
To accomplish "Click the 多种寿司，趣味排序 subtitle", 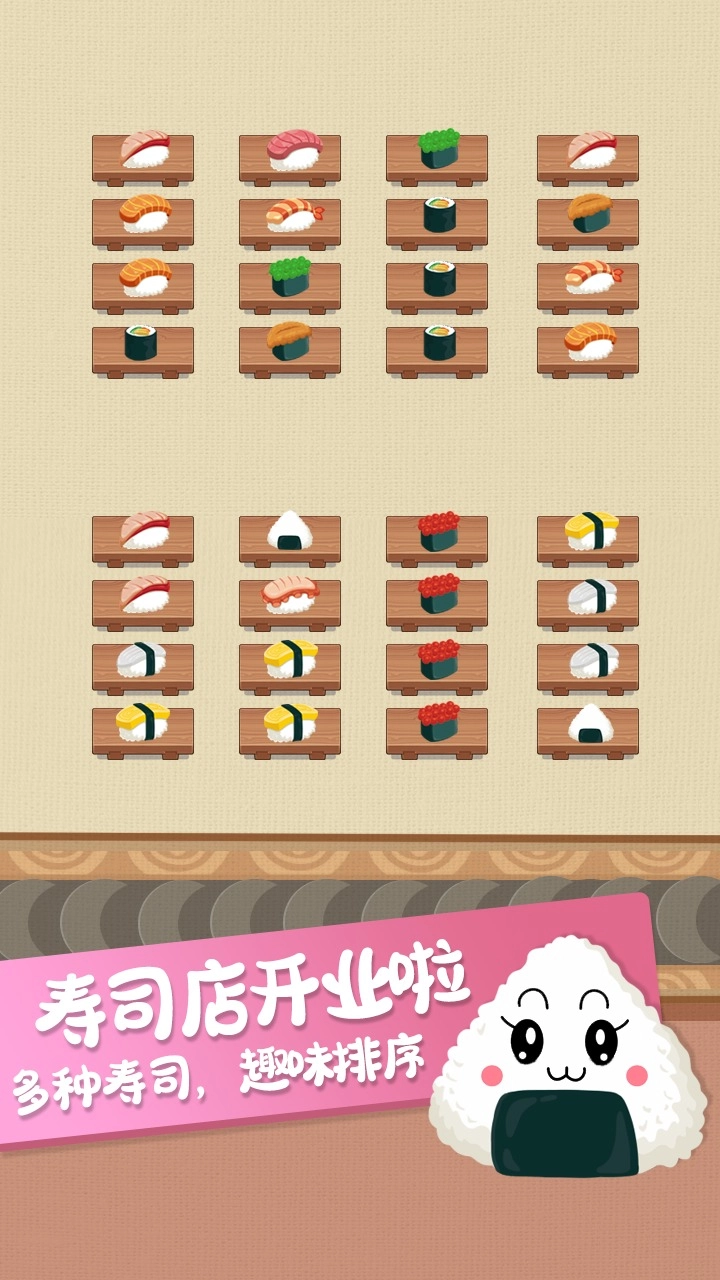I will tap(220, 1075).
